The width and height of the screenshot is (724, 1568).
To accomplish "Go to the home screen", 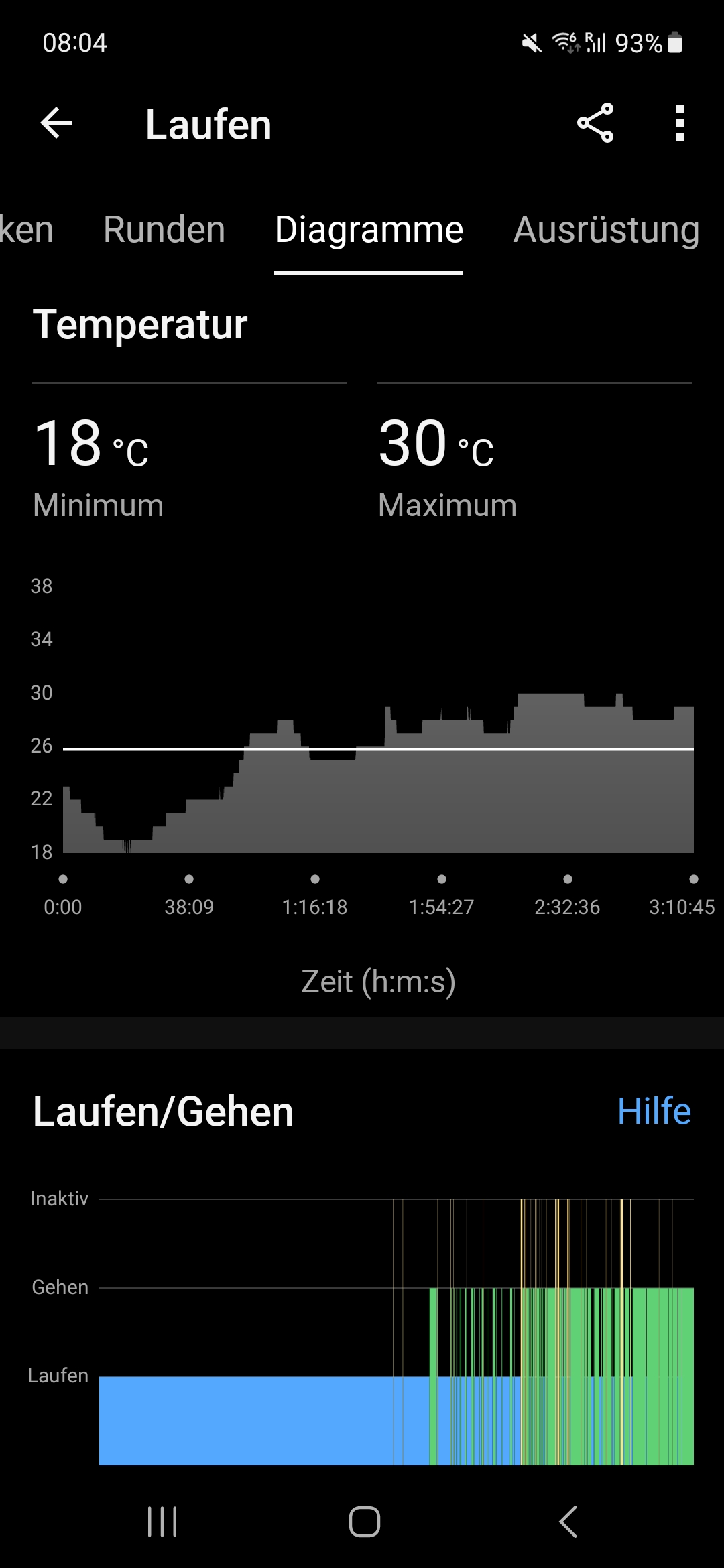I will 365,1521.
